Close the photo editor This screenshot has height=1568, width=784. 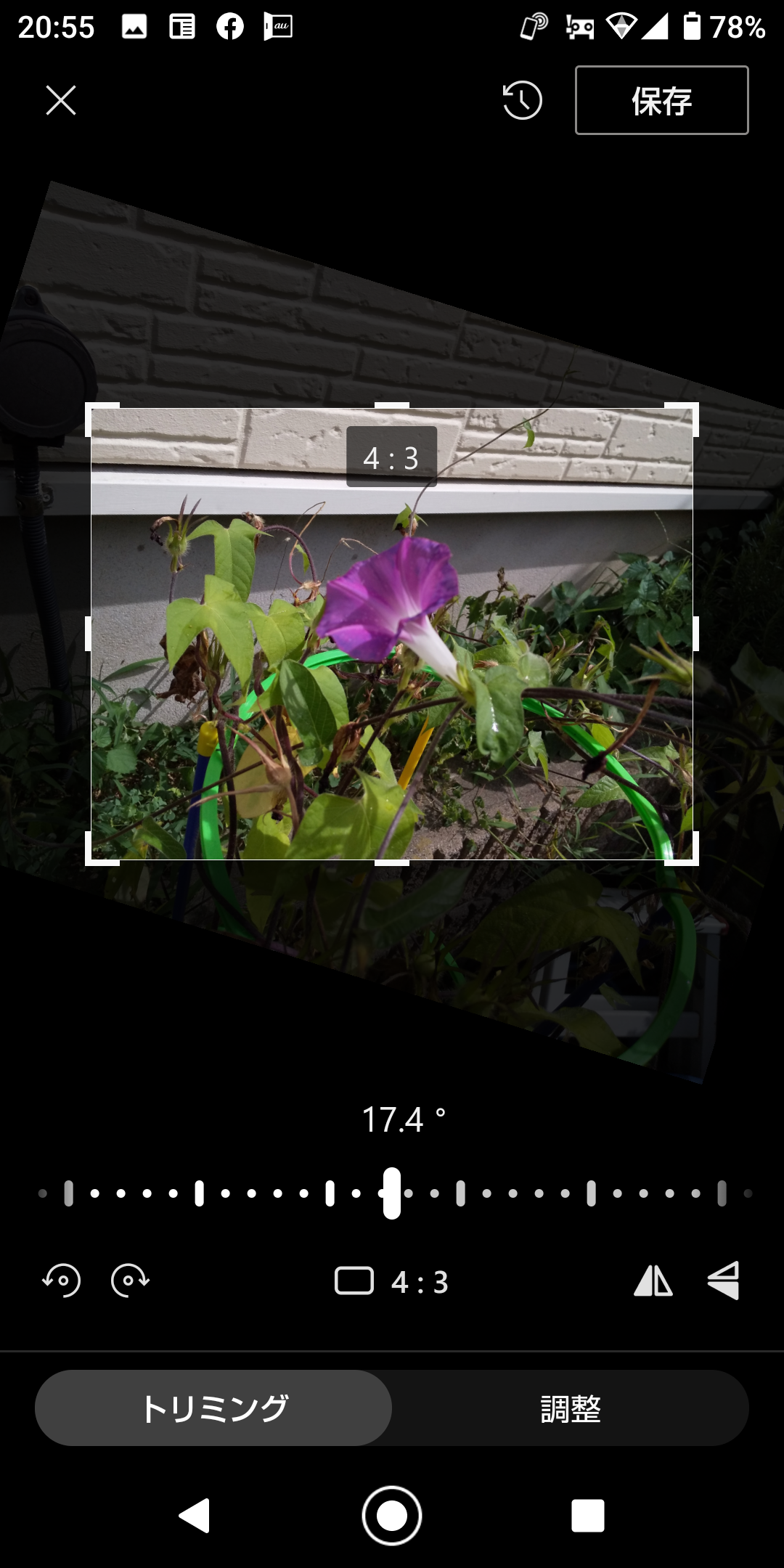(61, 100)
